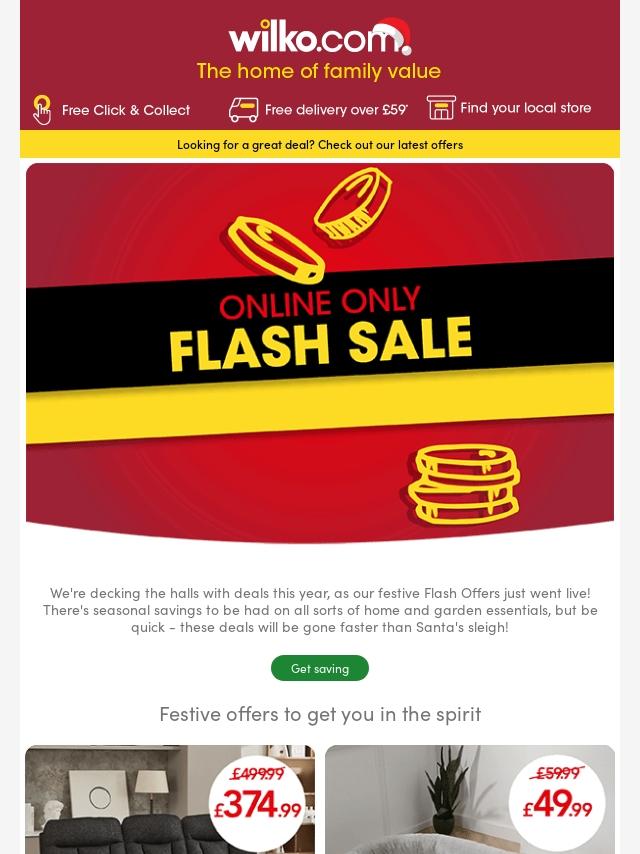Image resolution: width=640 pixels, height=854 pixels.
Task: Open Find your local store
Action: (x=509, y=108)
